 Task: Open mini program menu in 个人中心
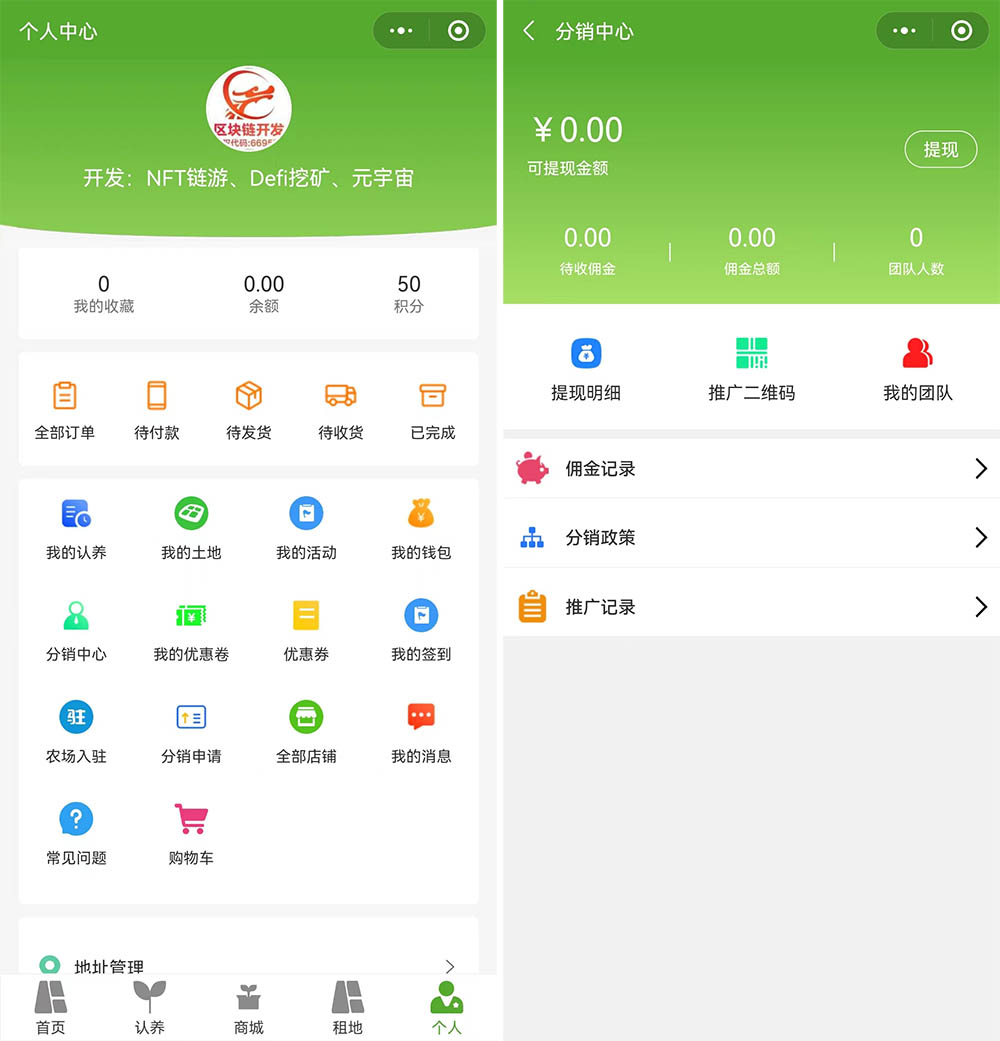tap(402, 31)
